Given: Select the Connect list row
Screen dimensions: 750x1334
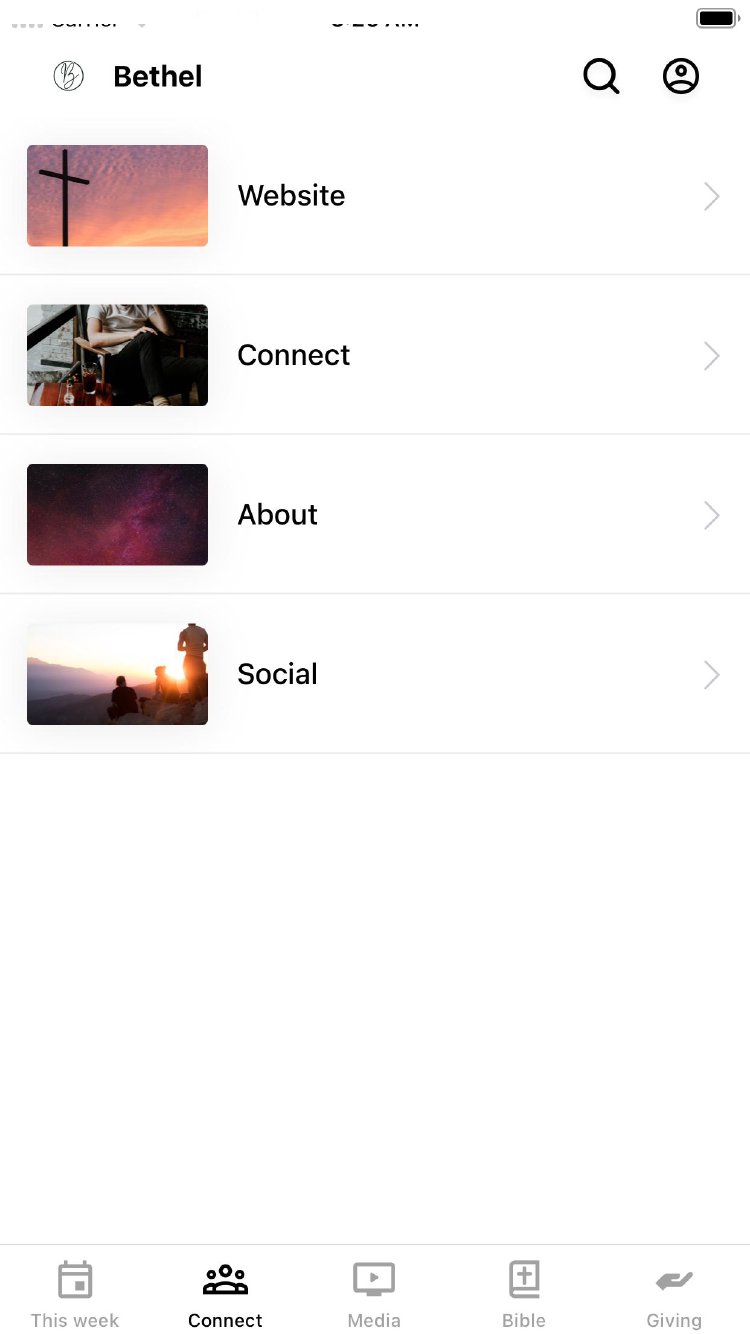Looking at the screenshot, I should [375, 355].
